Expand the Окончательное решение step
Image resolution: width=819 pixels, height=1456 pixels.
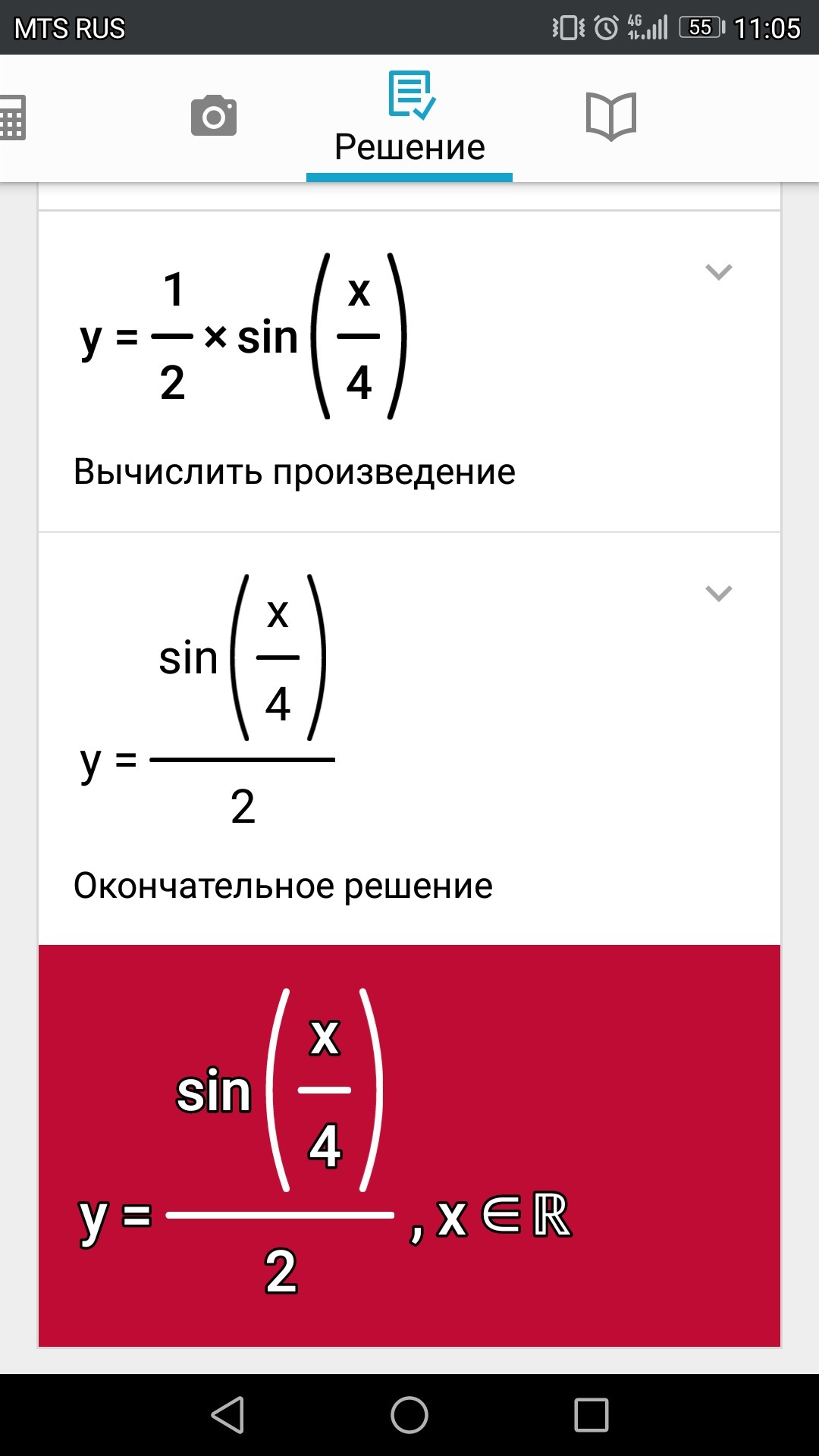[x=718, y=593]
